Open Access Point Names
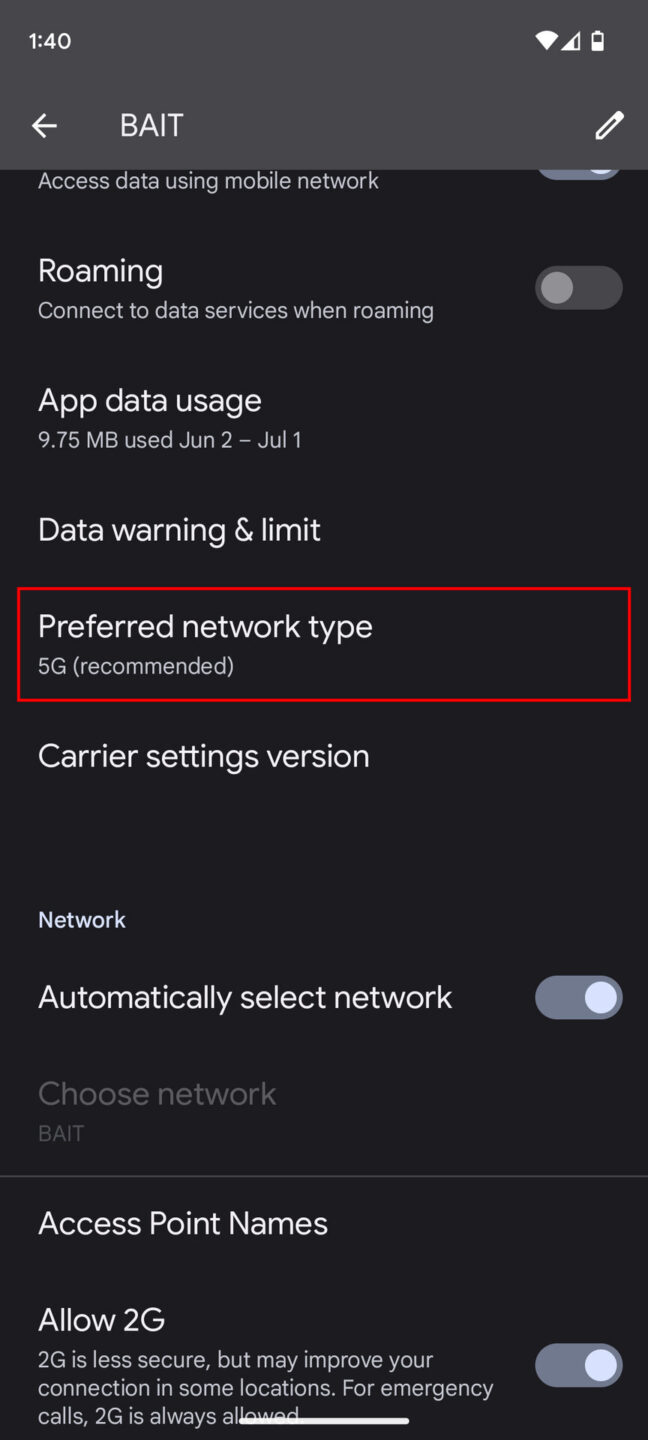The height and width of the screenshot is (1440, 648). 183,1223
